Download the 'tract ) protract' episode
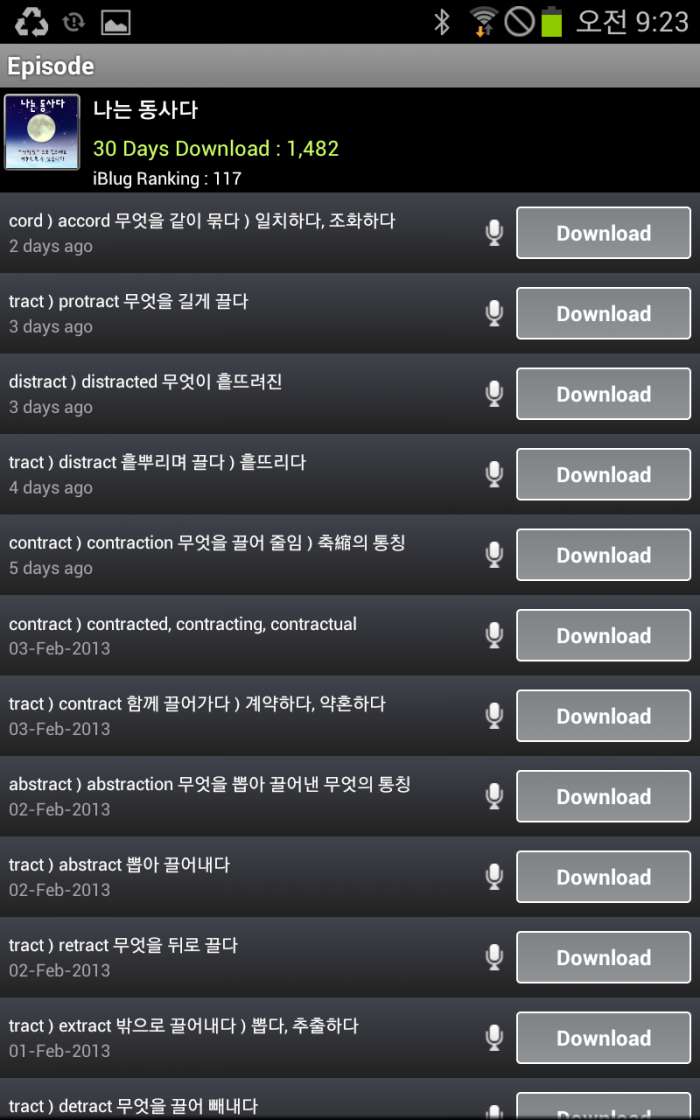Viewport: 700px width, 1120px height. (603, 313)
